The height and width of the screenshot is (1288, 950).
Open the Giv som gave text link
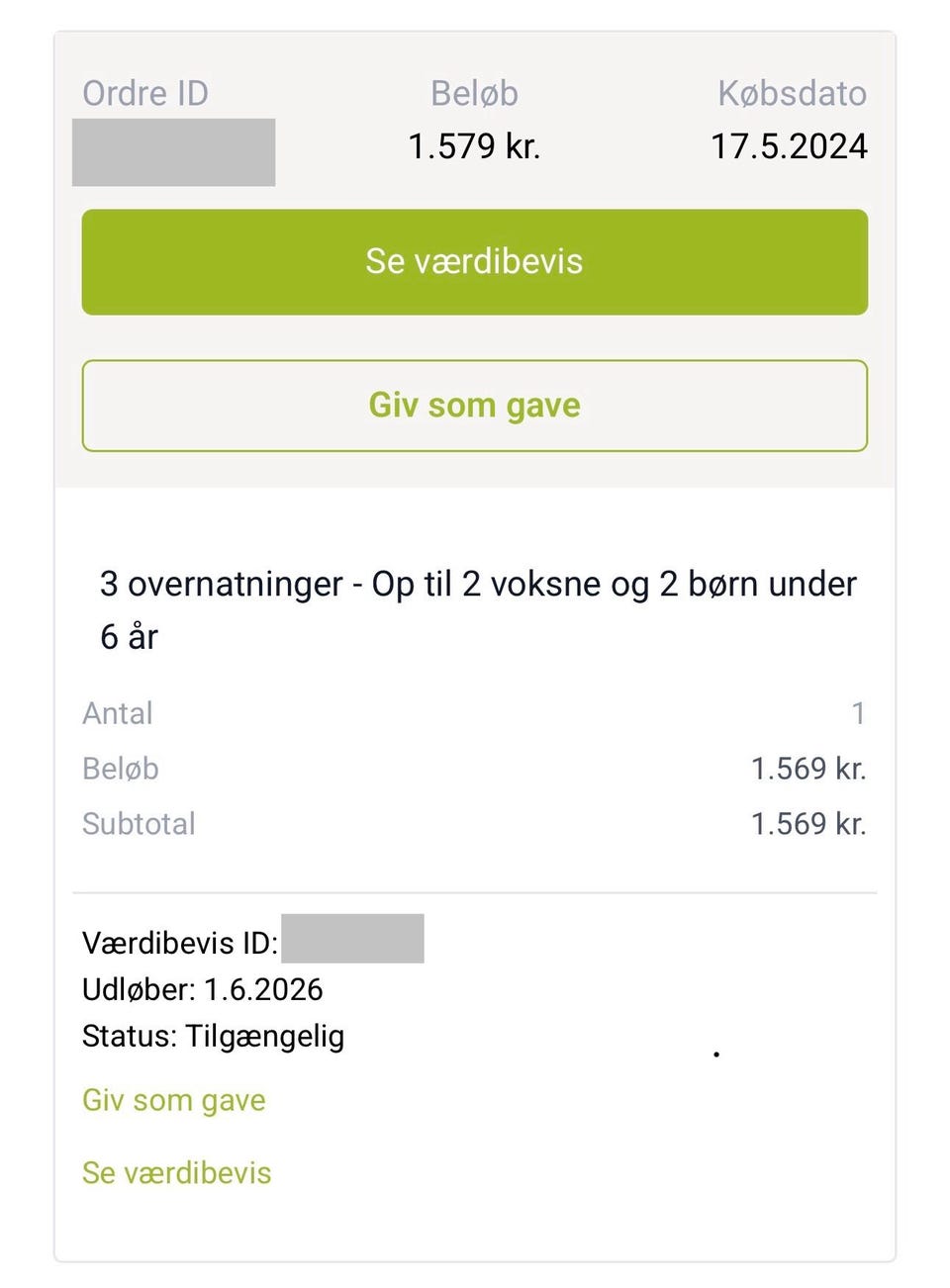tap(173, 1099)
